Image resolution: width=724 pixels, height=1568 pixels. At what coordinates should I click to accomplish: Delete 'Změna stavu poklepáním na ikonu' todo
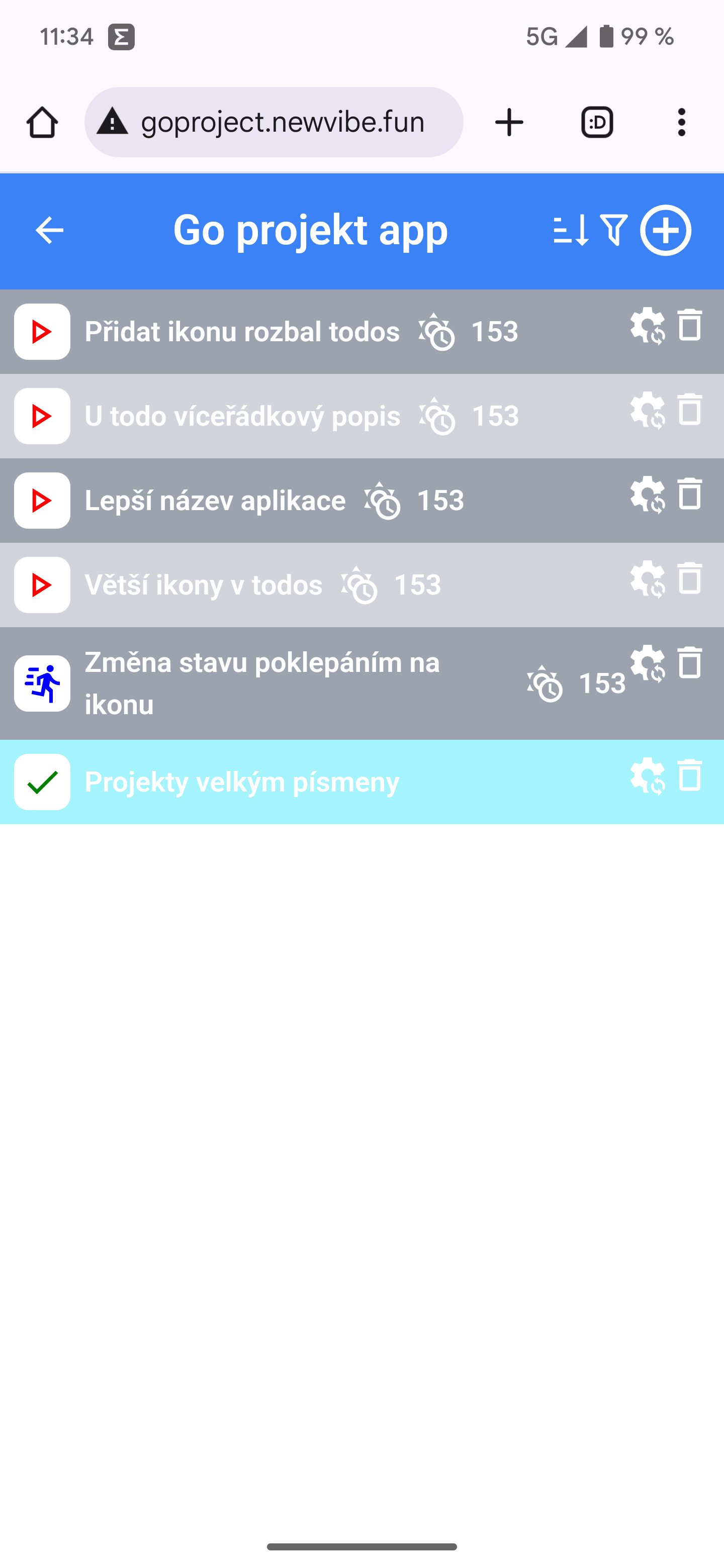point(690,663)
